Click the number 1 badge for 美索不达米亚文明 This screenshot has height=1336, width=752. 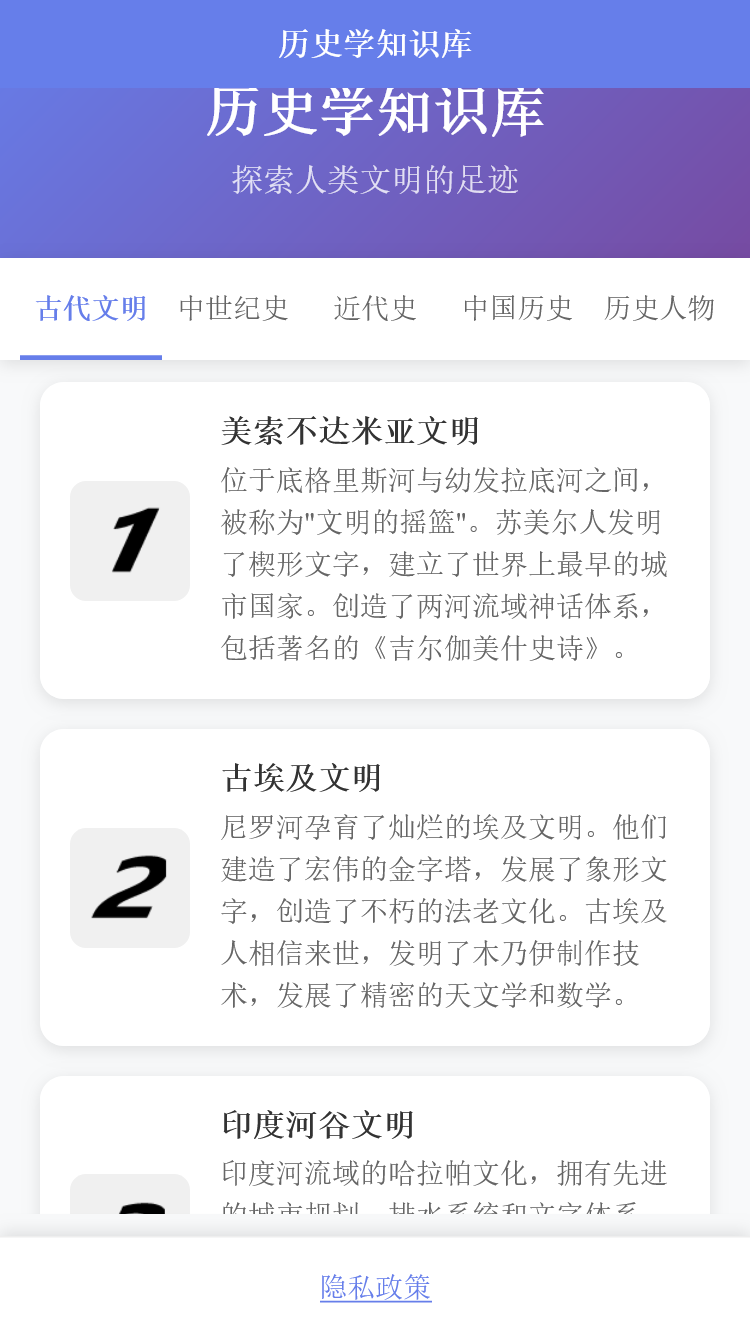129,540
